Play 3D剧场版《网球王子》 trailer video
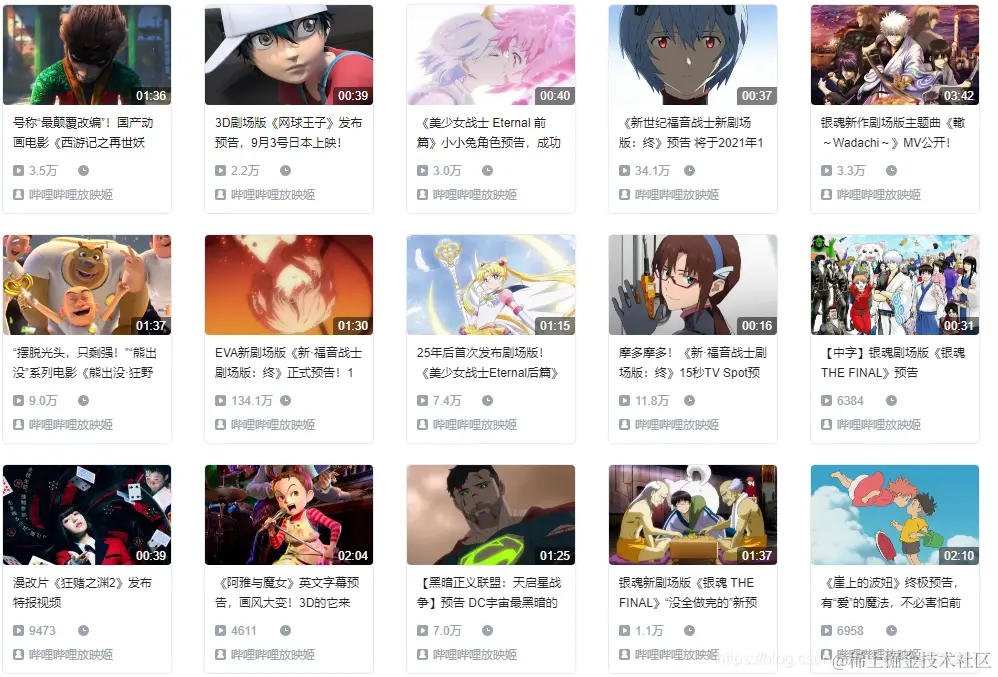This screenshot has width=998, height=677. (289, 55)
